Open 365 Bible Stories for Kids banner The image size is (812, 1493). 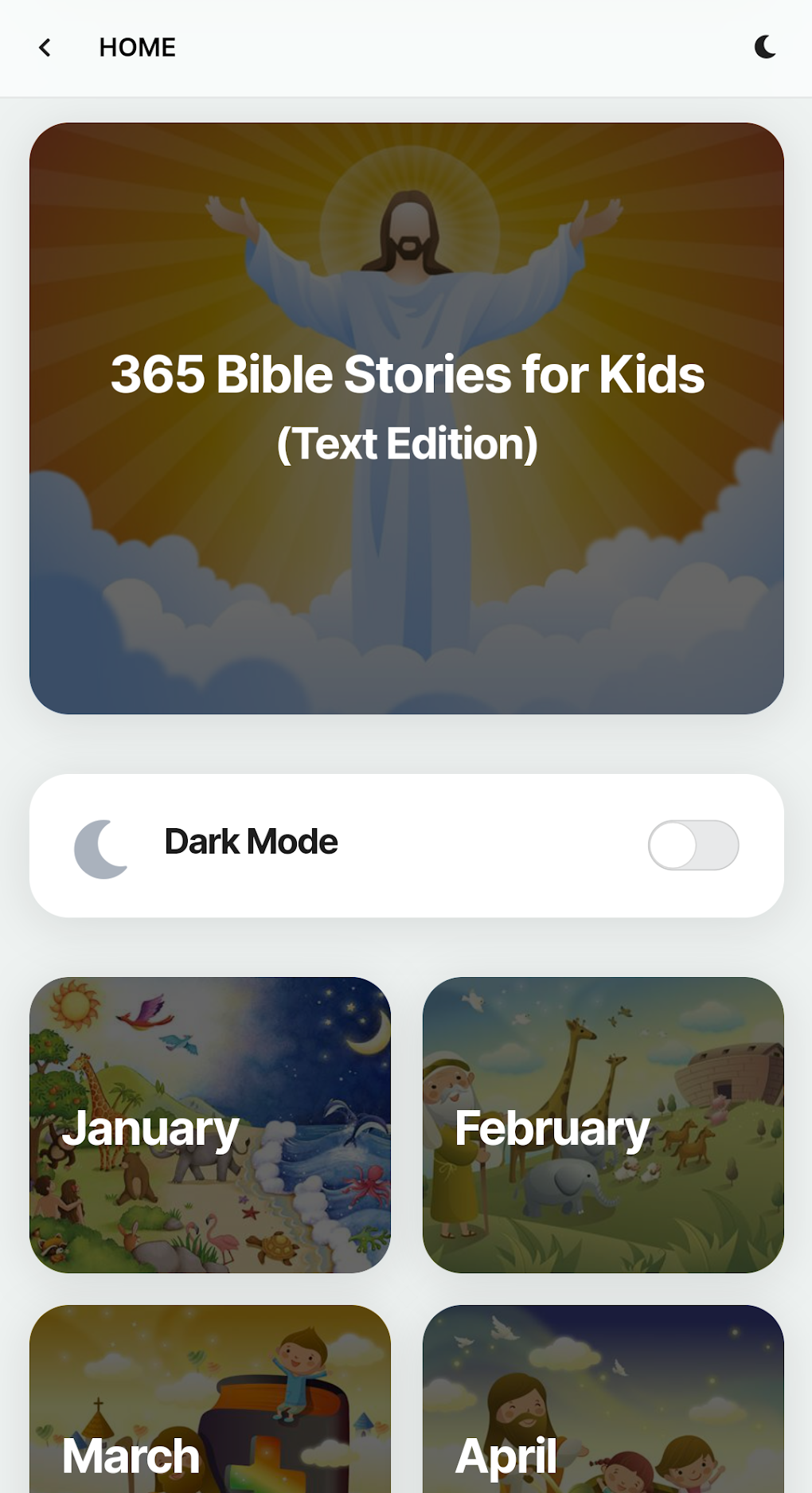point(406,418)
